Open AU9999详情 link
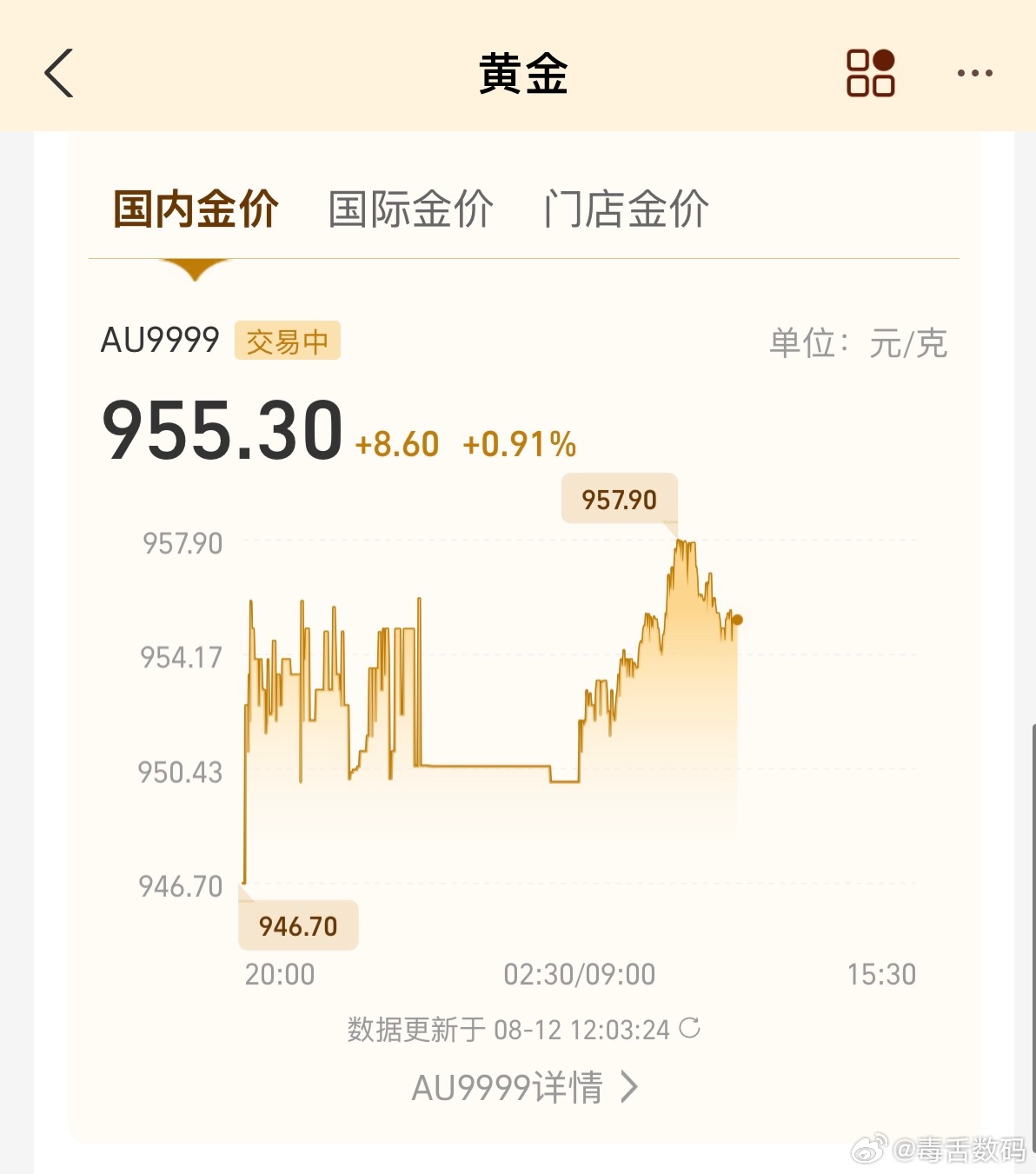1036x1174 pixels. (525, 1087)
